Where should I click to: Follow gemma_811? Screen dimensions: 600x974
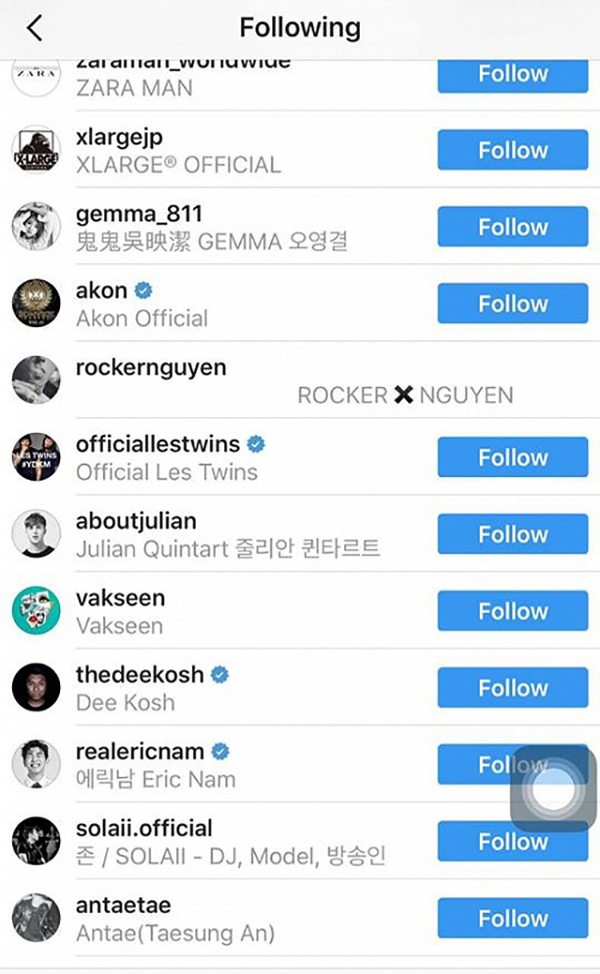pos(512,227)
